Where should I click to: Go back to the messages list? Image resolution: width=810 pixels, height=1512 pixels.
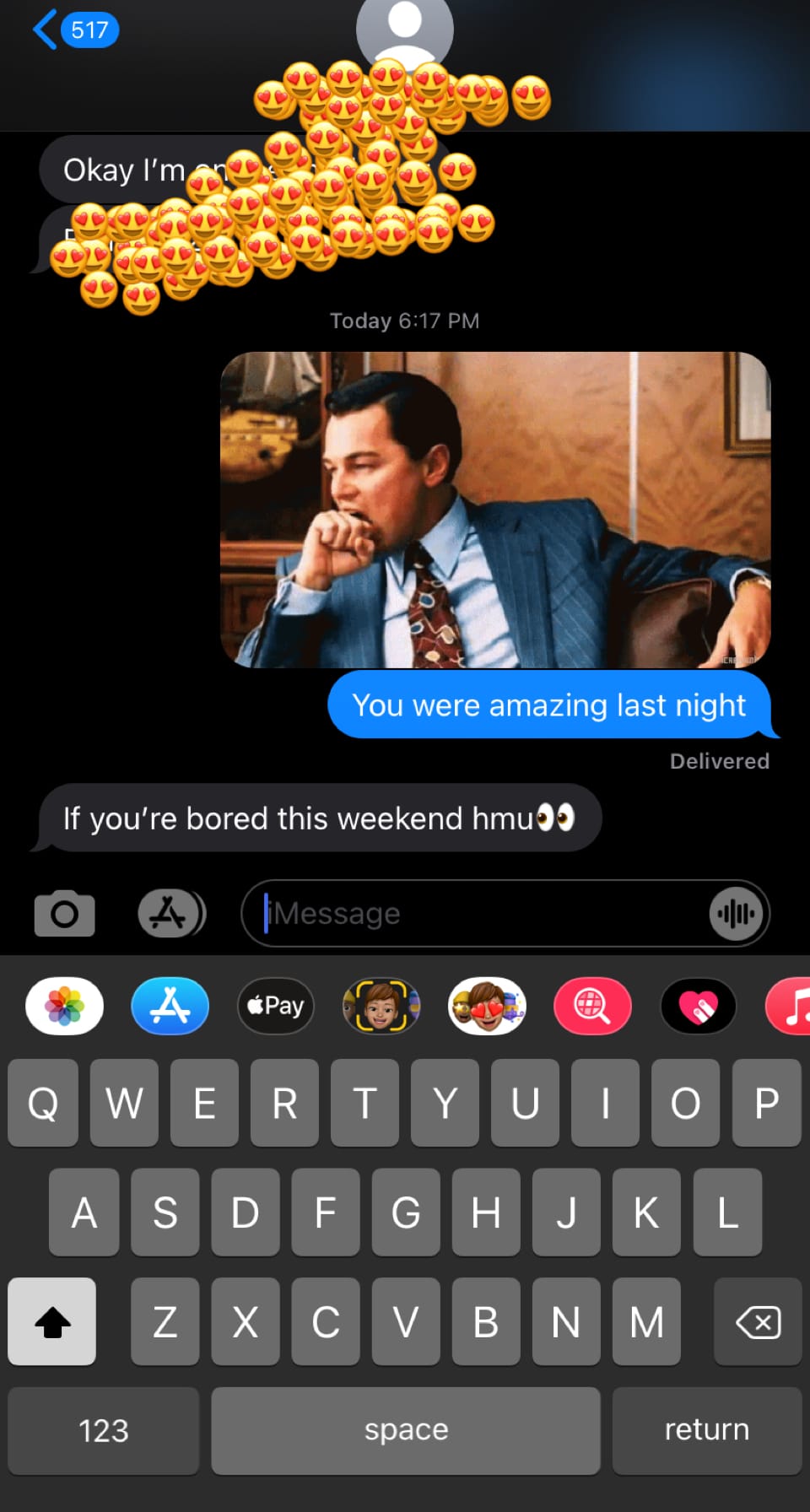pyautogui.click(x=74, y=30)
